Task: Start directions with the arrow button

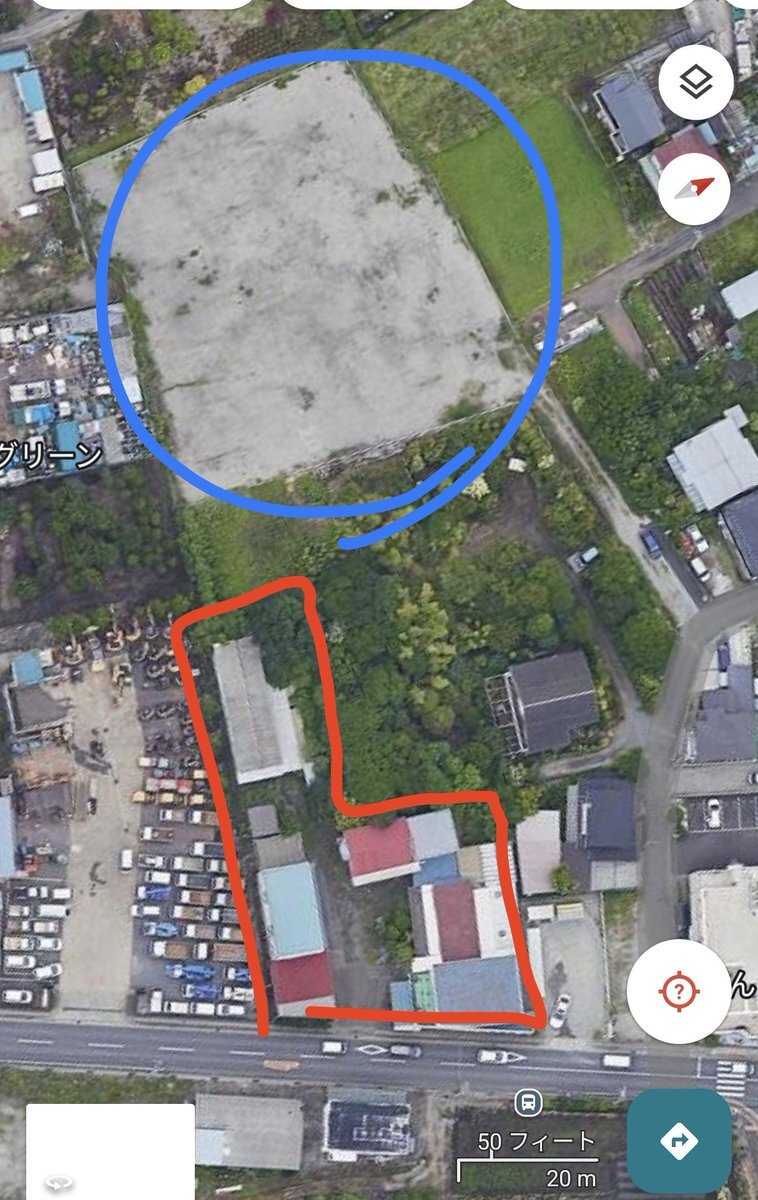Action: (679, 1140)
